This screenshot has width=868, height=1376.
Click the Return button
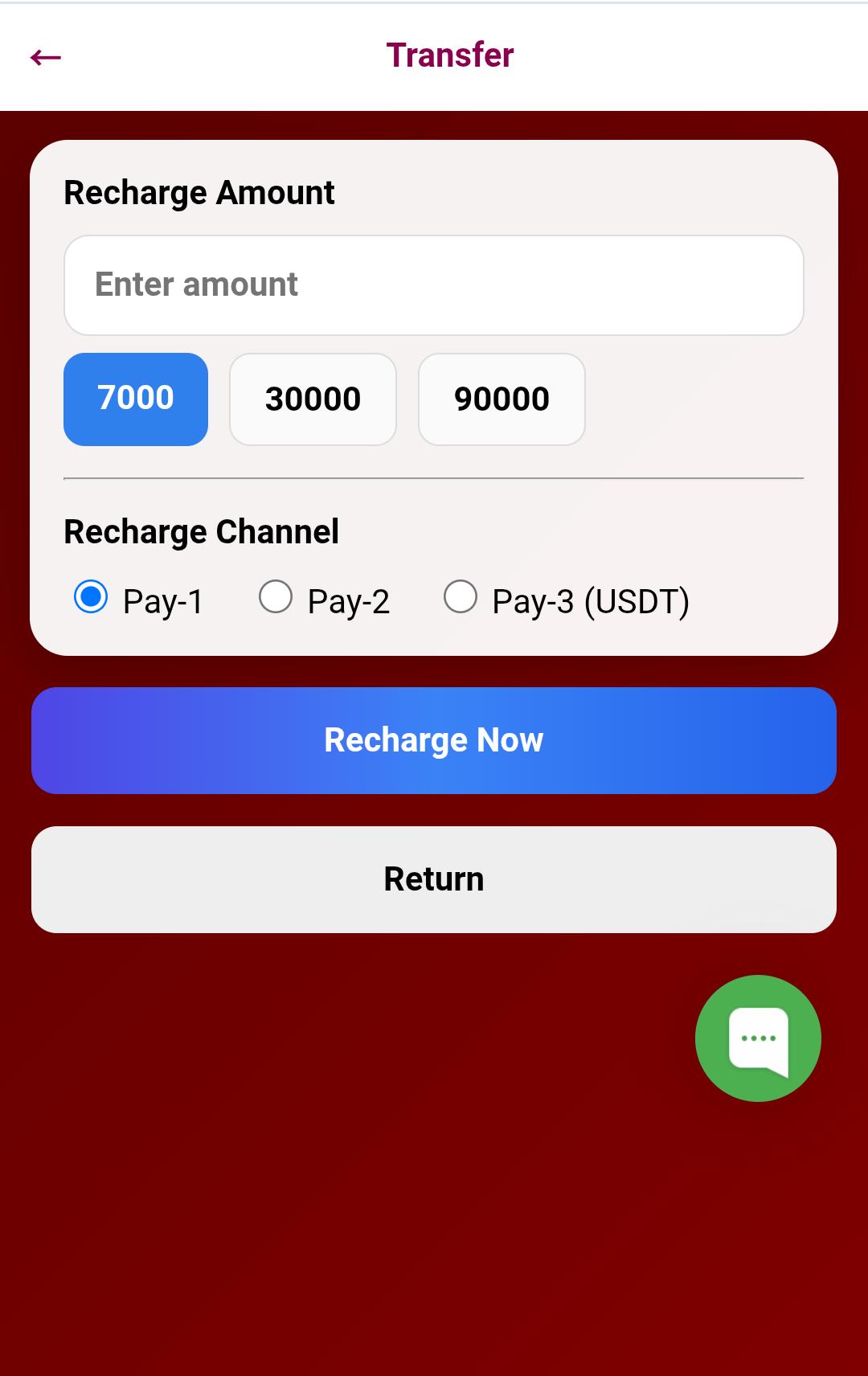pos(434,878)
